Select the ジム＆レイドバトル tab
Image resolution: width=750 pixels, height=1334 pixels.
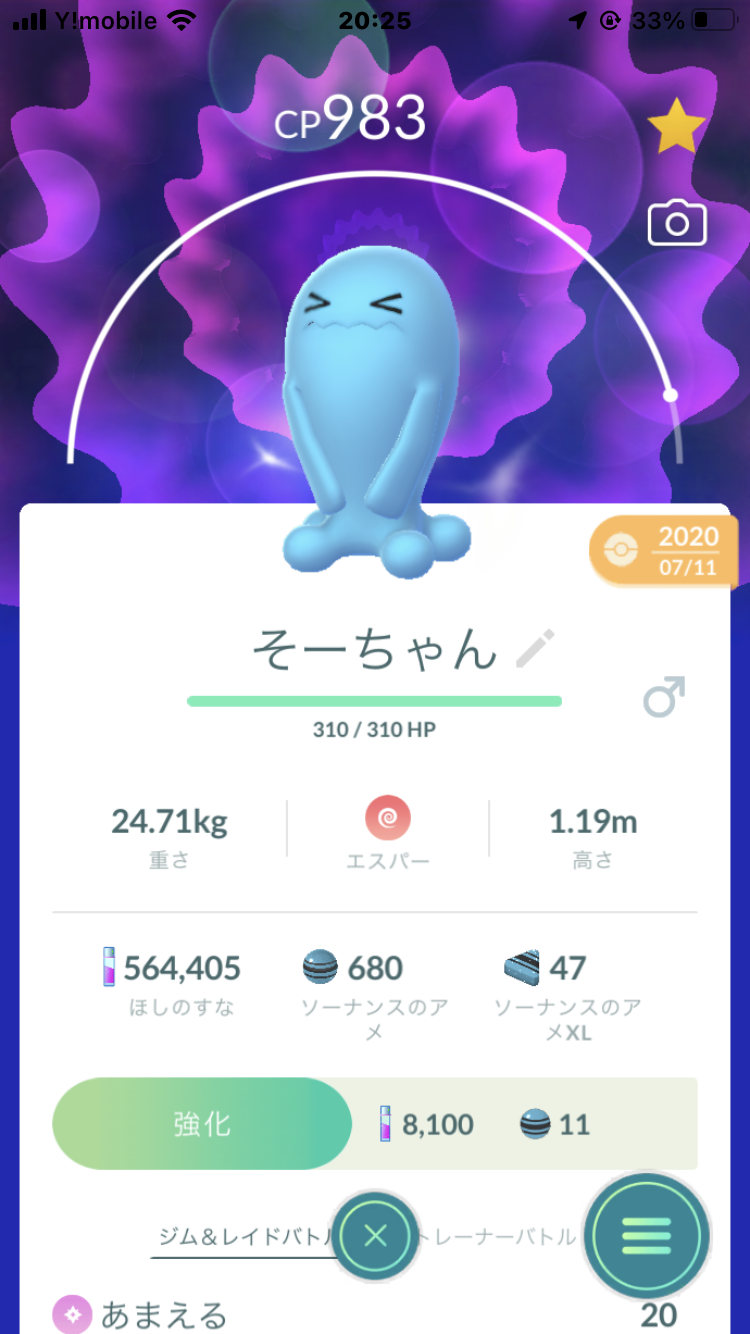pos(245,1238)
